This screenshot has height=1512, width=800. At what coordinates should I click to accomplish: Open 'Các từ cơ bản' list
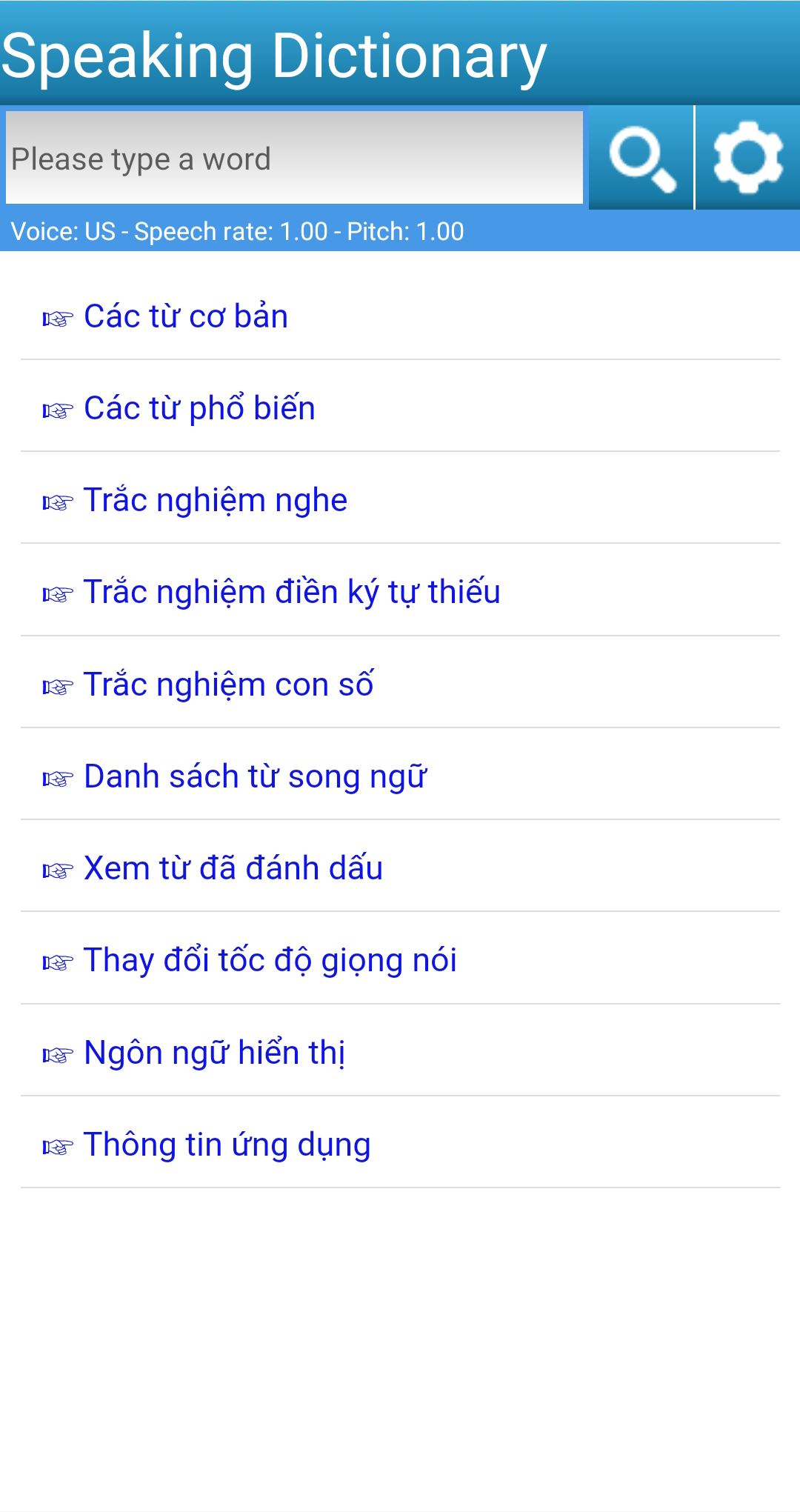click(185, 316)
